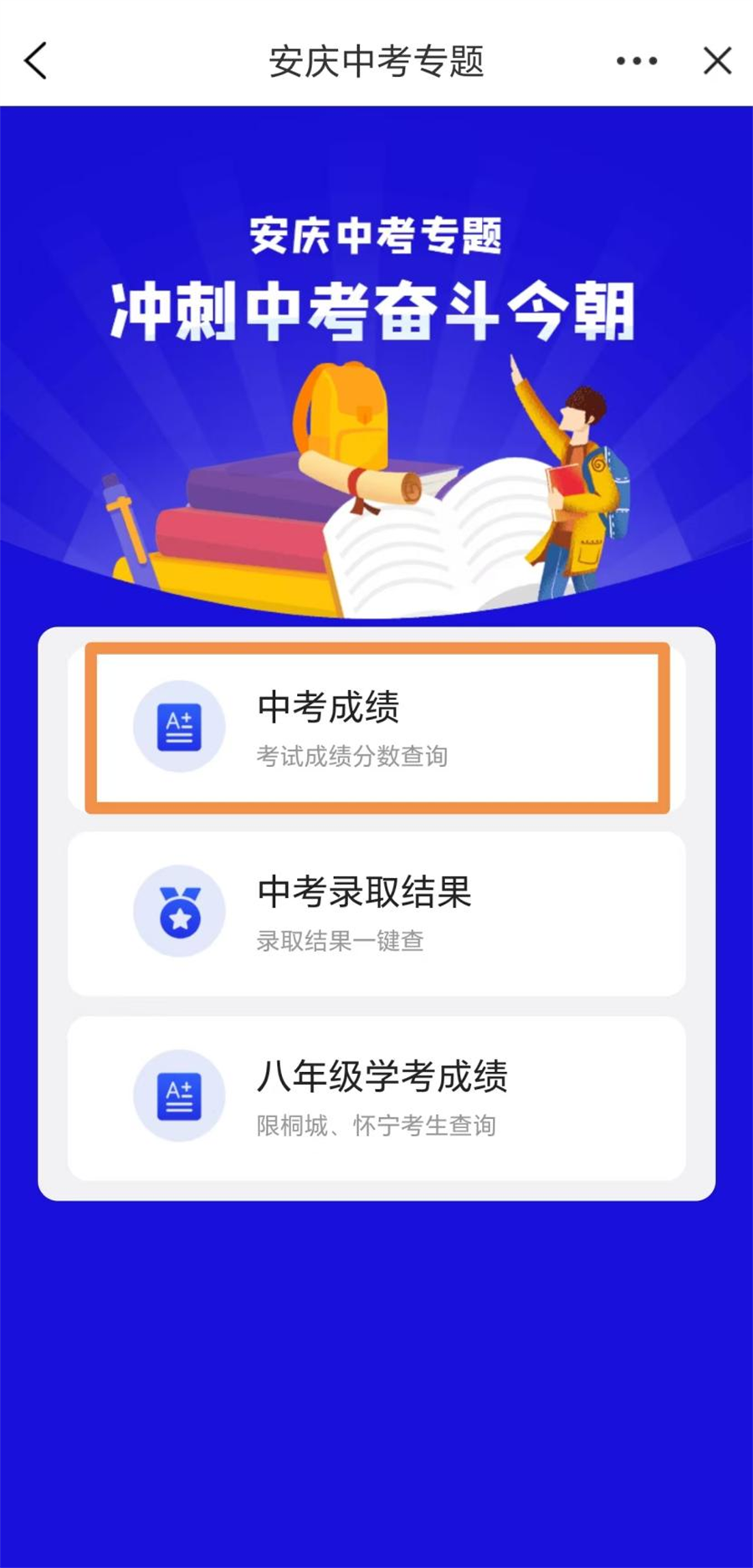Open 中考成绩 score query
753x1568 pixels.
pyautogui.click(x=376, y=728)
